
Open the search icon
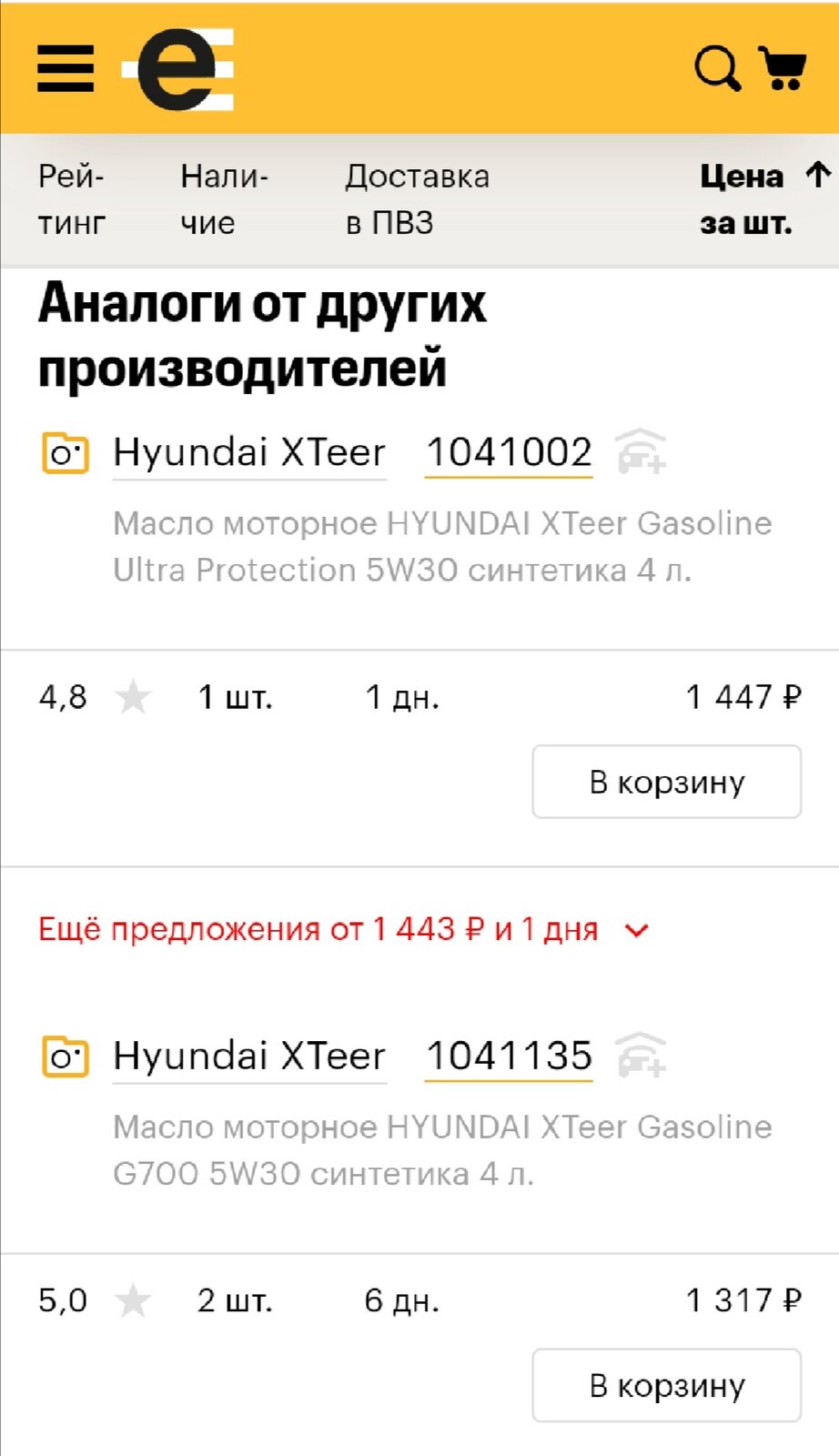tap(718, 68)
